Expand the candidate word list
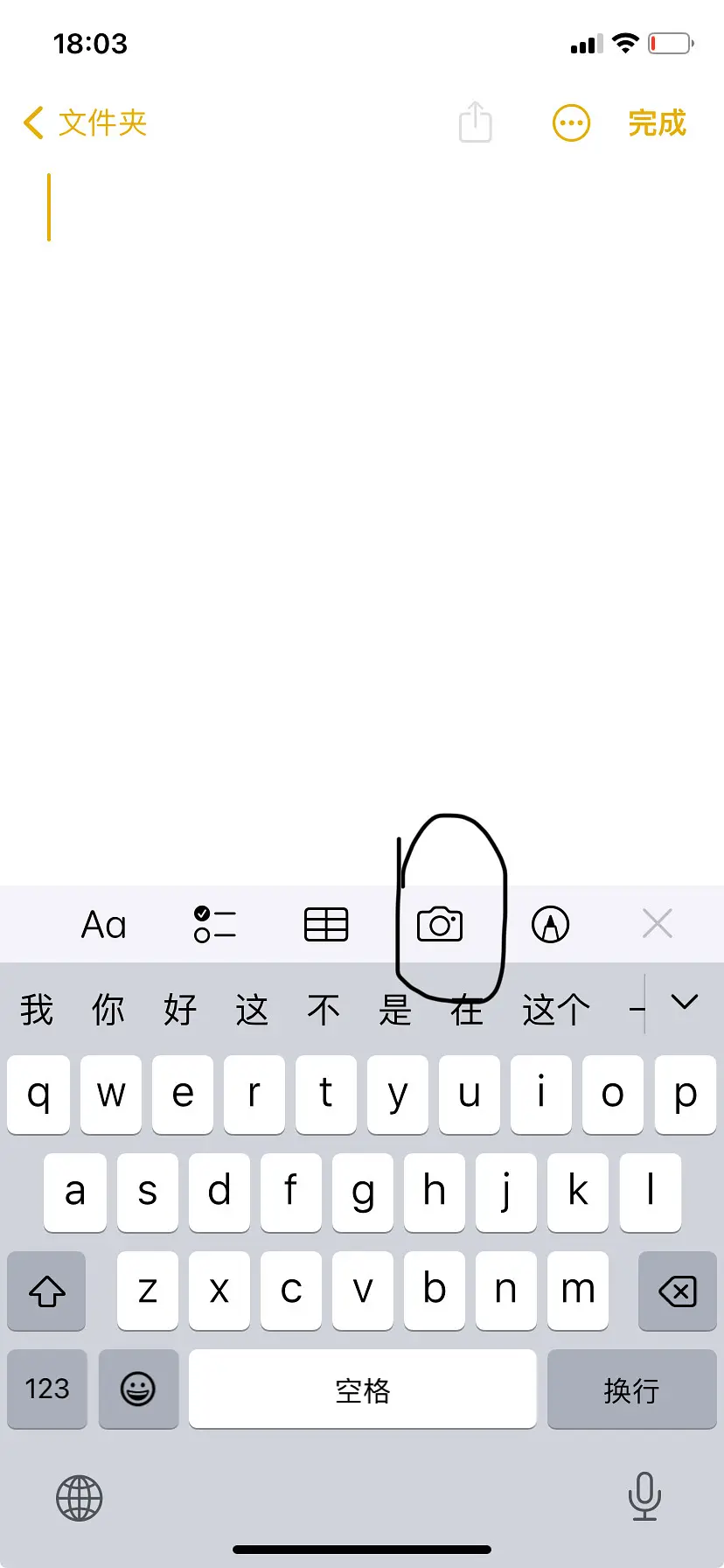 (x=685, y=1002)
